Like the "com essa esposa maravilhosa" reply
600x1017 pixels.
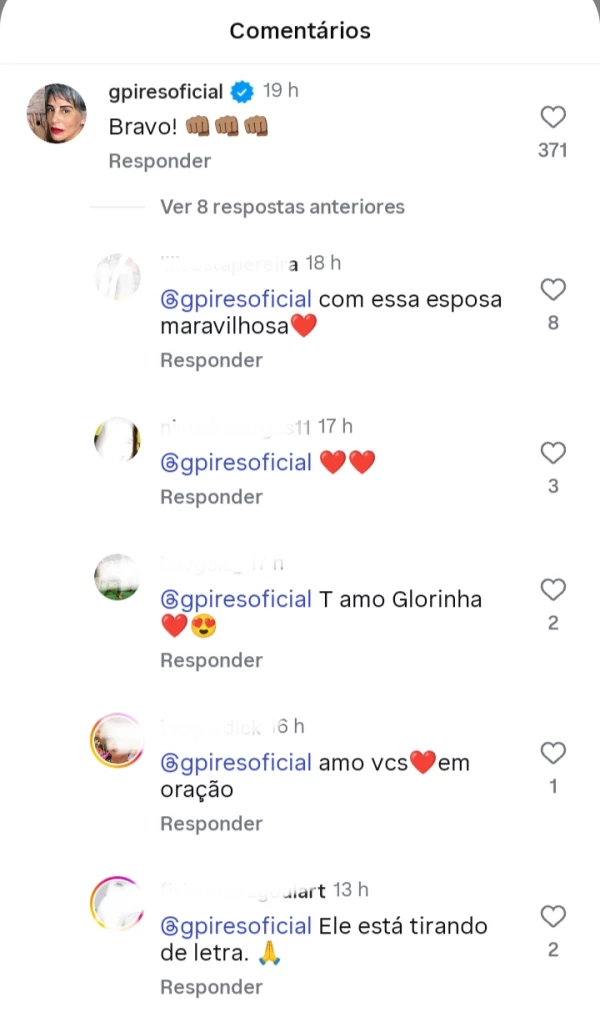[x=553, y=290]
